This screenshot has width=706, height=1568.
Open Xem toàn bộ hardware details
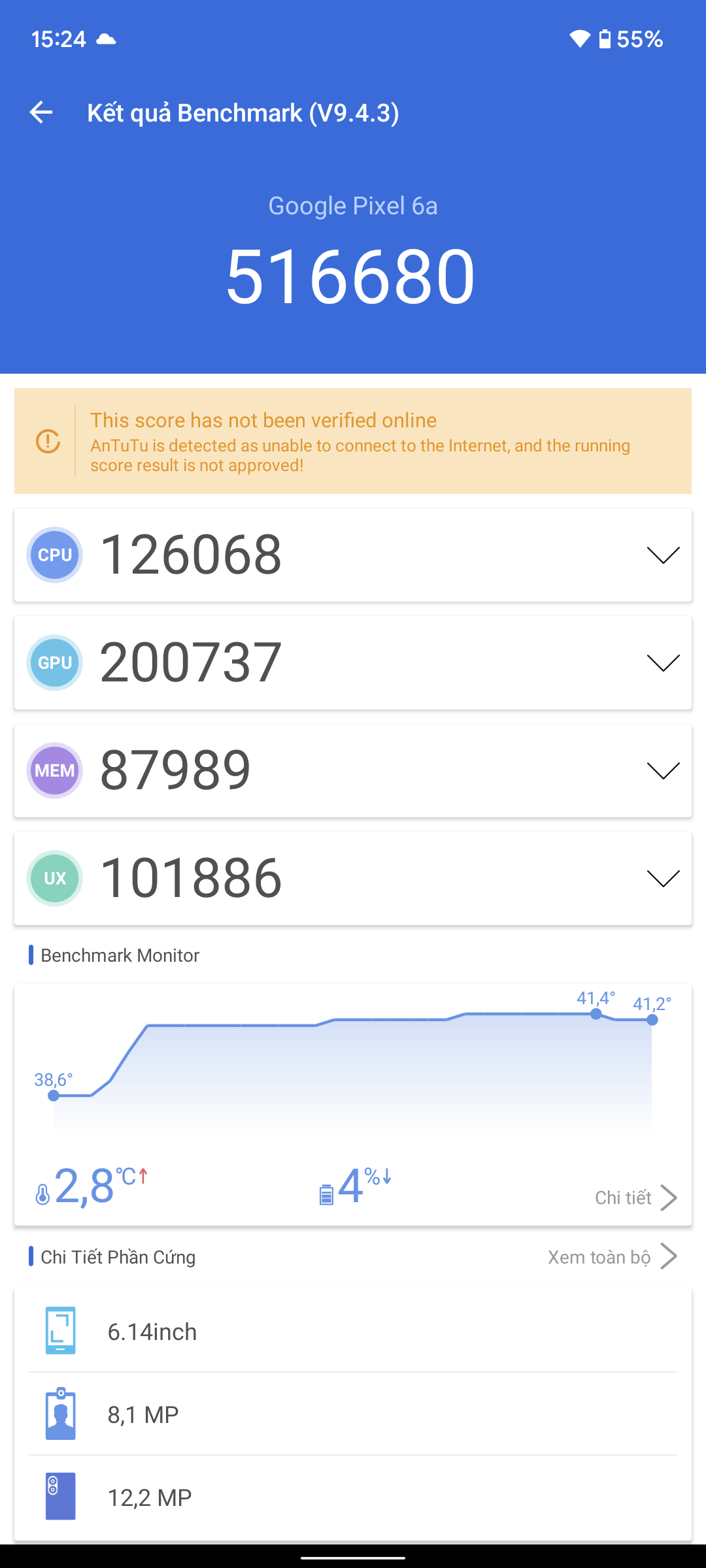coord(611,1257)
